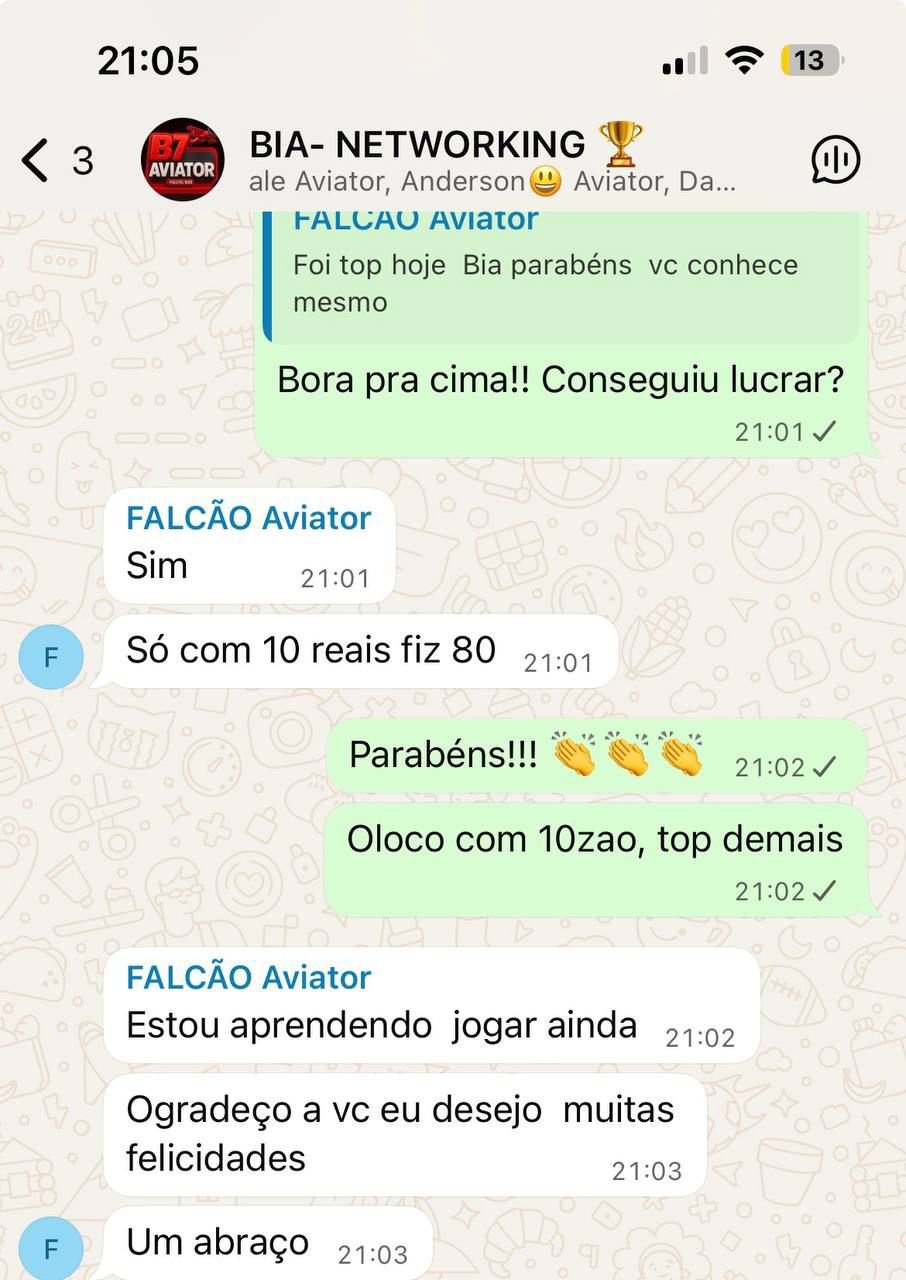This screenshot has width=906, height=1280.
Task: Tap FALCÃO Aviator name above 'Sim'
Action: click(248, 518)
